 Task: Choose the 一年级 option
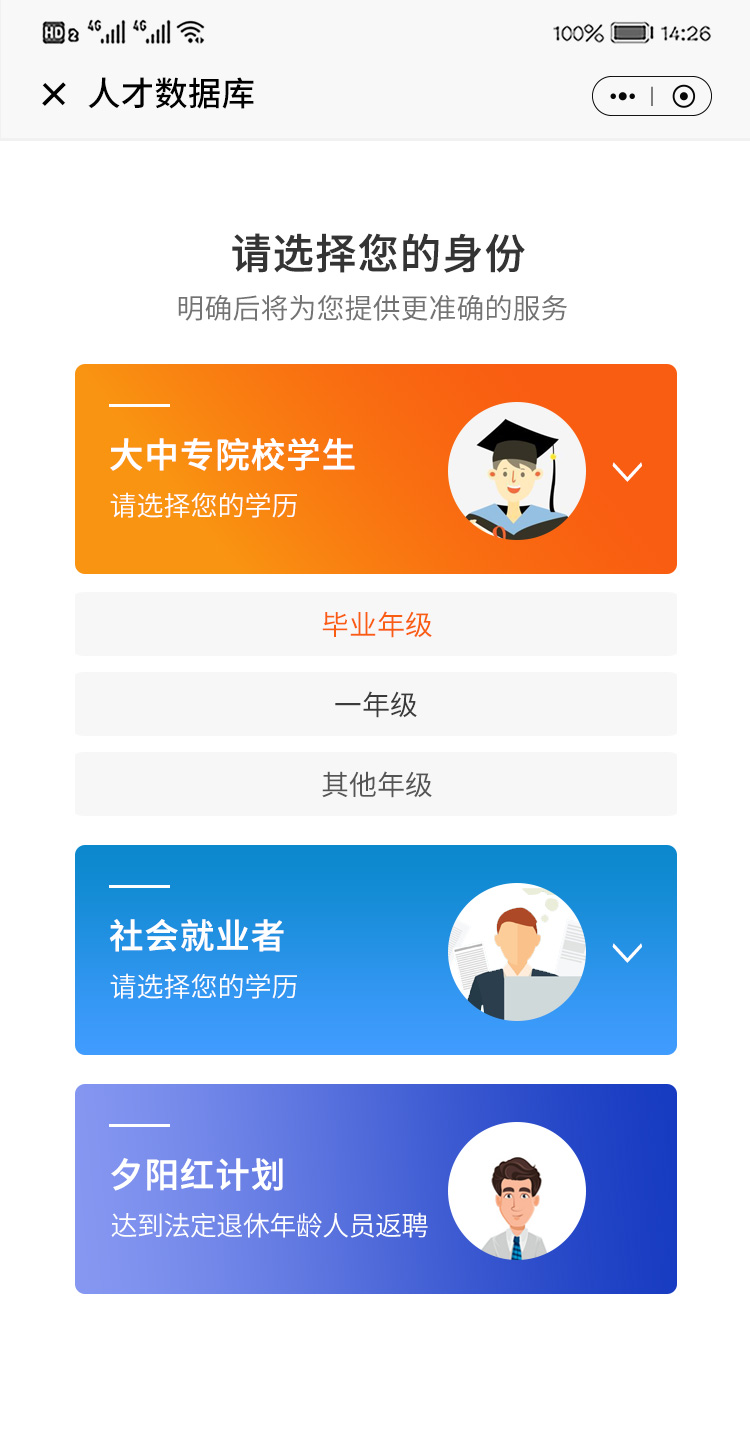click(376, 705)
